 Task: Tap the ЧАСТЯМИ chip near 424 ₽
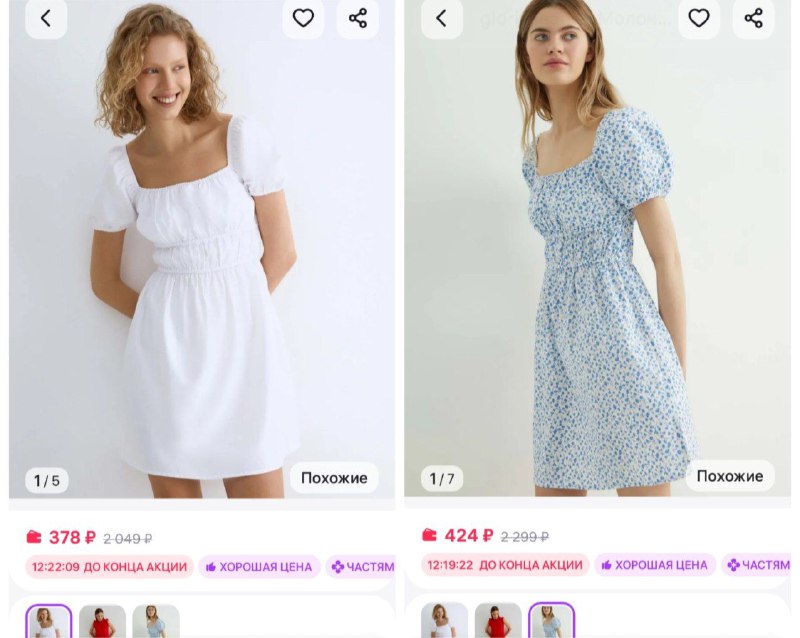[758, 565]
